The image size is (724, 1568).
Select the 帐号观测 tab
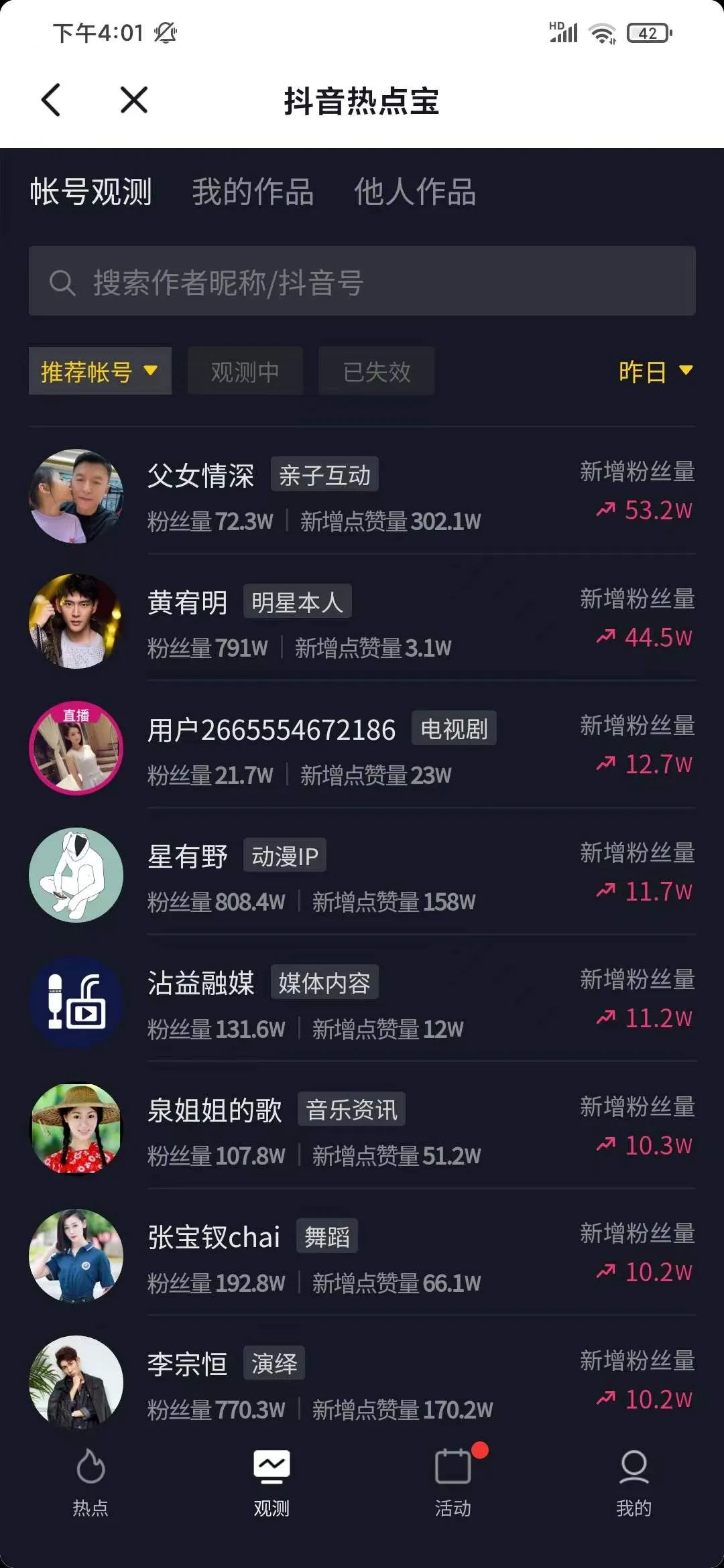point(90,192)
